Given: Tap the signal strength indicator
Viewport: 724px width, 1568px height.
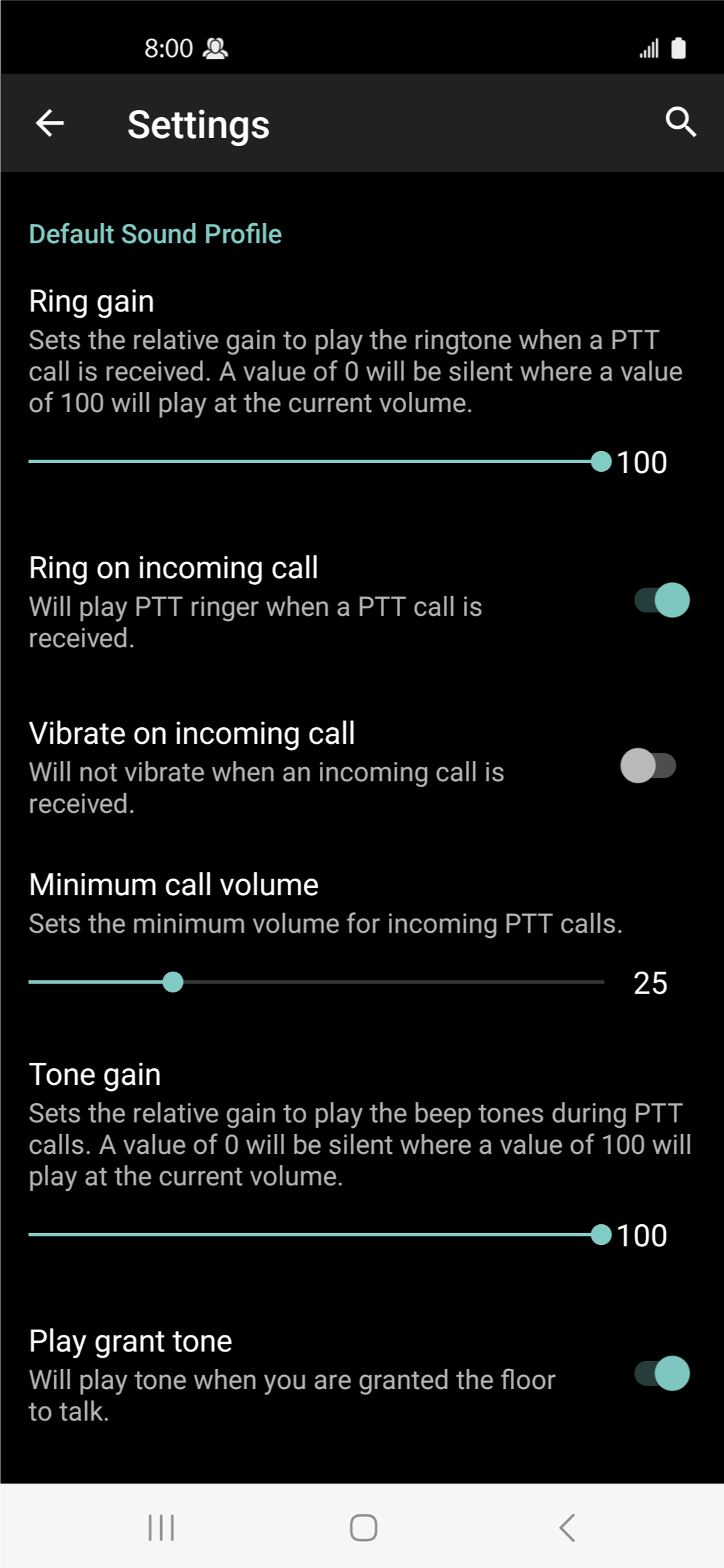Looking at the screenshot, I should click(648, 48).
